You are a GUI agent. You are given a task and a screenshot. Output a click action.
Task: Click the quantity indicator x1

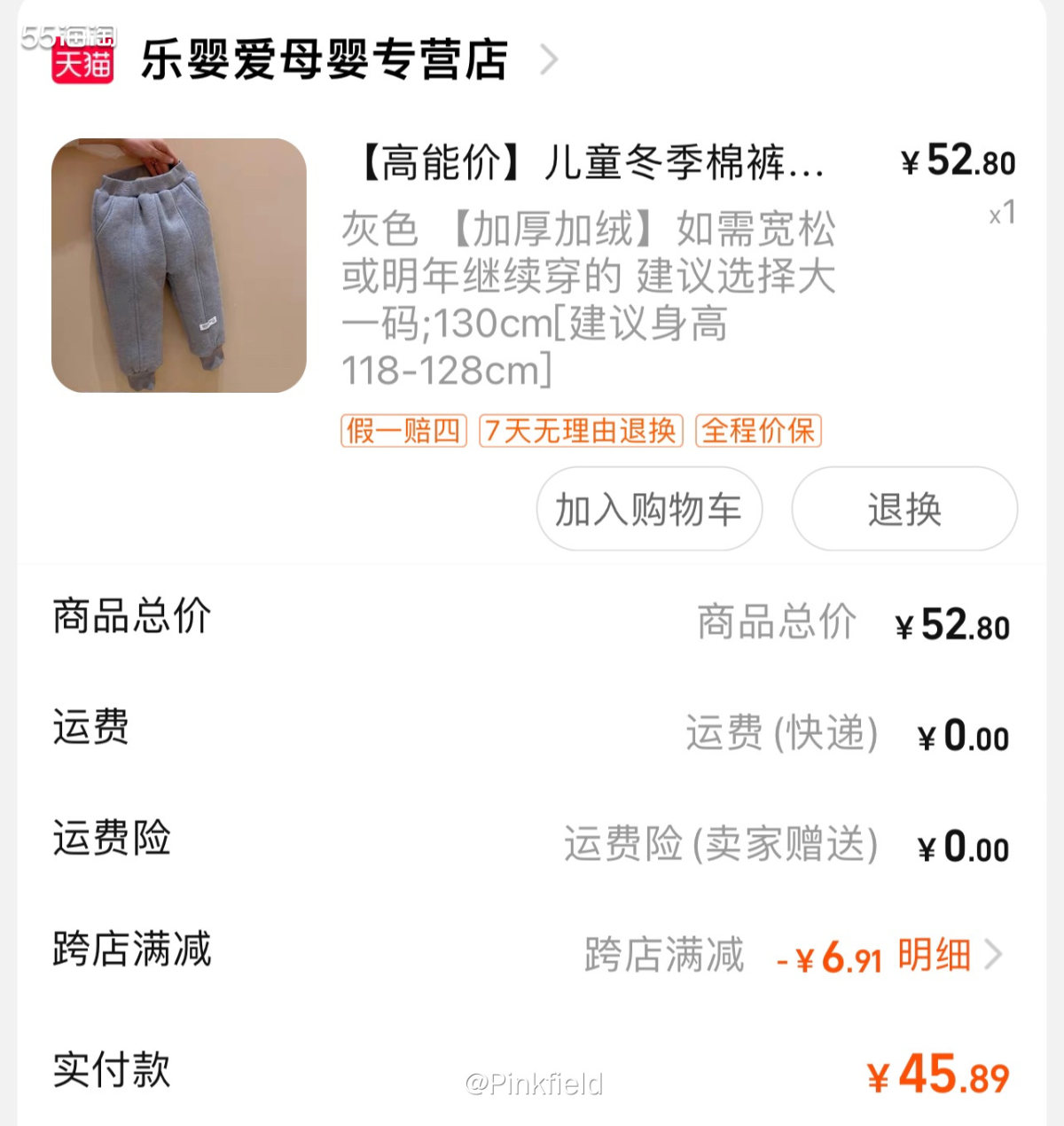point(1000,215)
